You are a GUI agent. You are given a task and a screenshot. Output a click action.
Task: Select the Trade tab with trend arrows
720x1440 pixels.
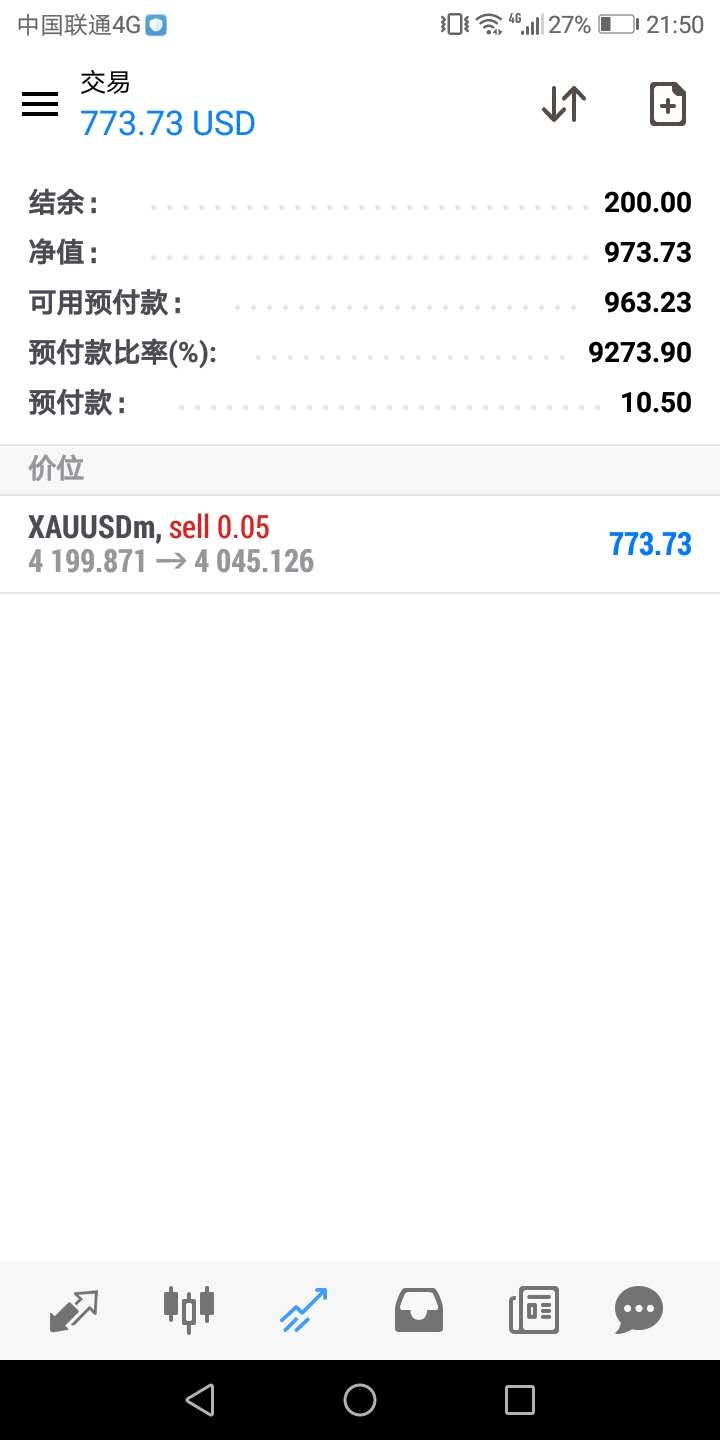(x=303, y=1310)
